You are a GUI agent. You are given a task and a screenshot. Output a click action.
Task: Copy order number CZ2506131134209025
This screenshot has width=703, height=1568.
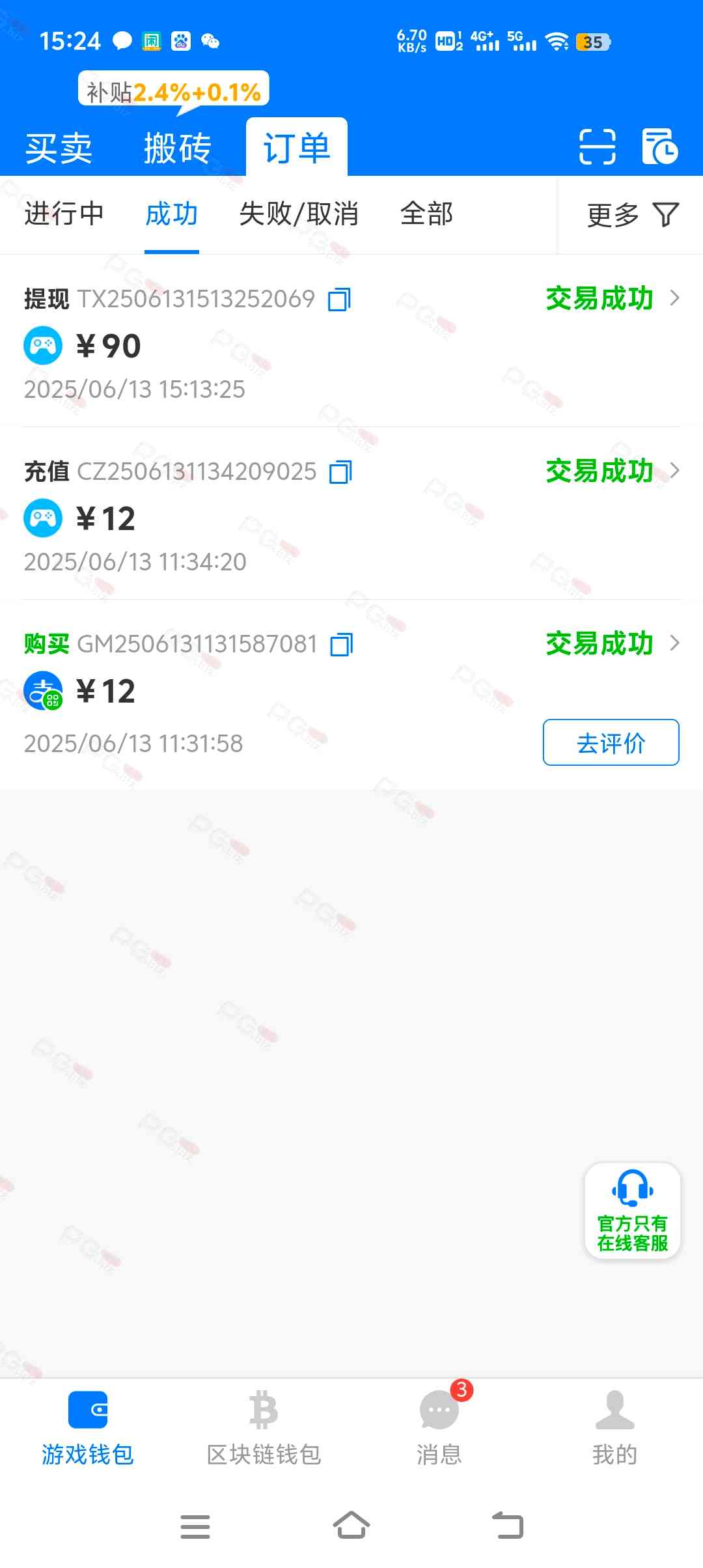coord(340,472)
